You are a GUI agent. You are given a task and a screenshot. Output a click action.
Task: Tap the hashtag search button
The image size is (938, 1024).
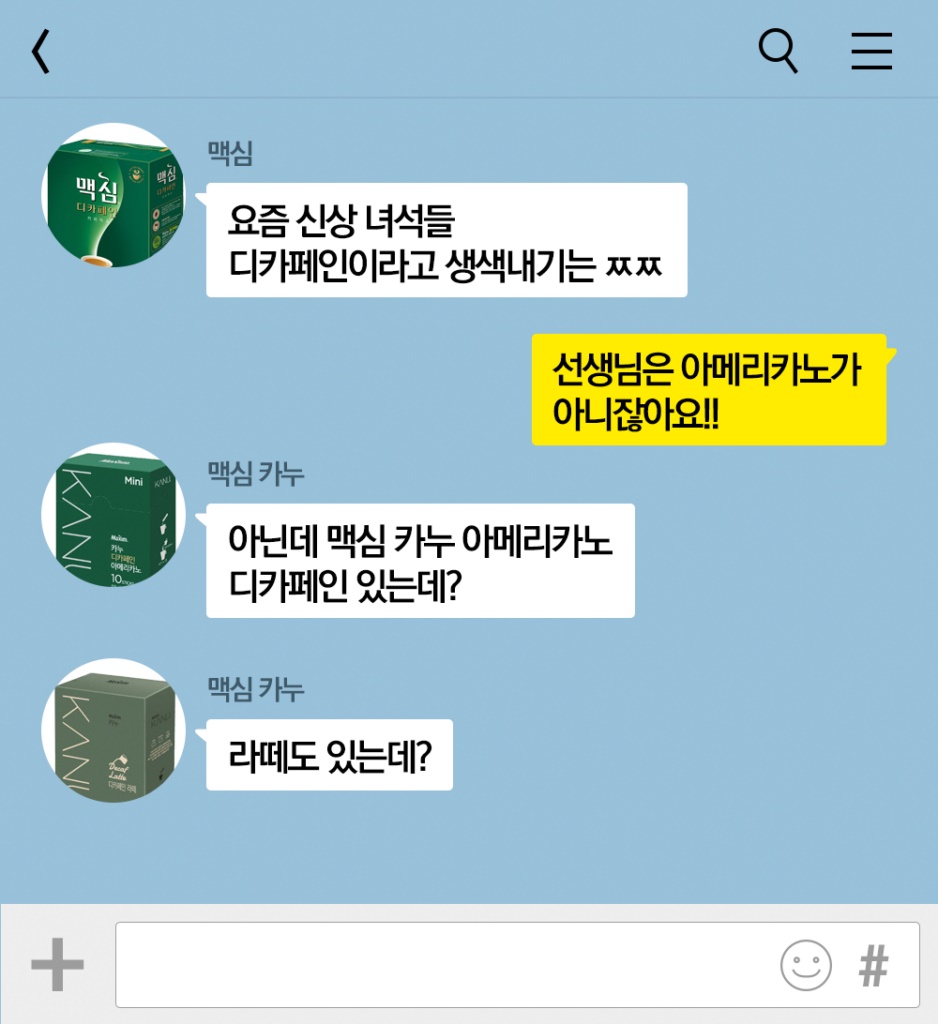[x=874, y=966]
